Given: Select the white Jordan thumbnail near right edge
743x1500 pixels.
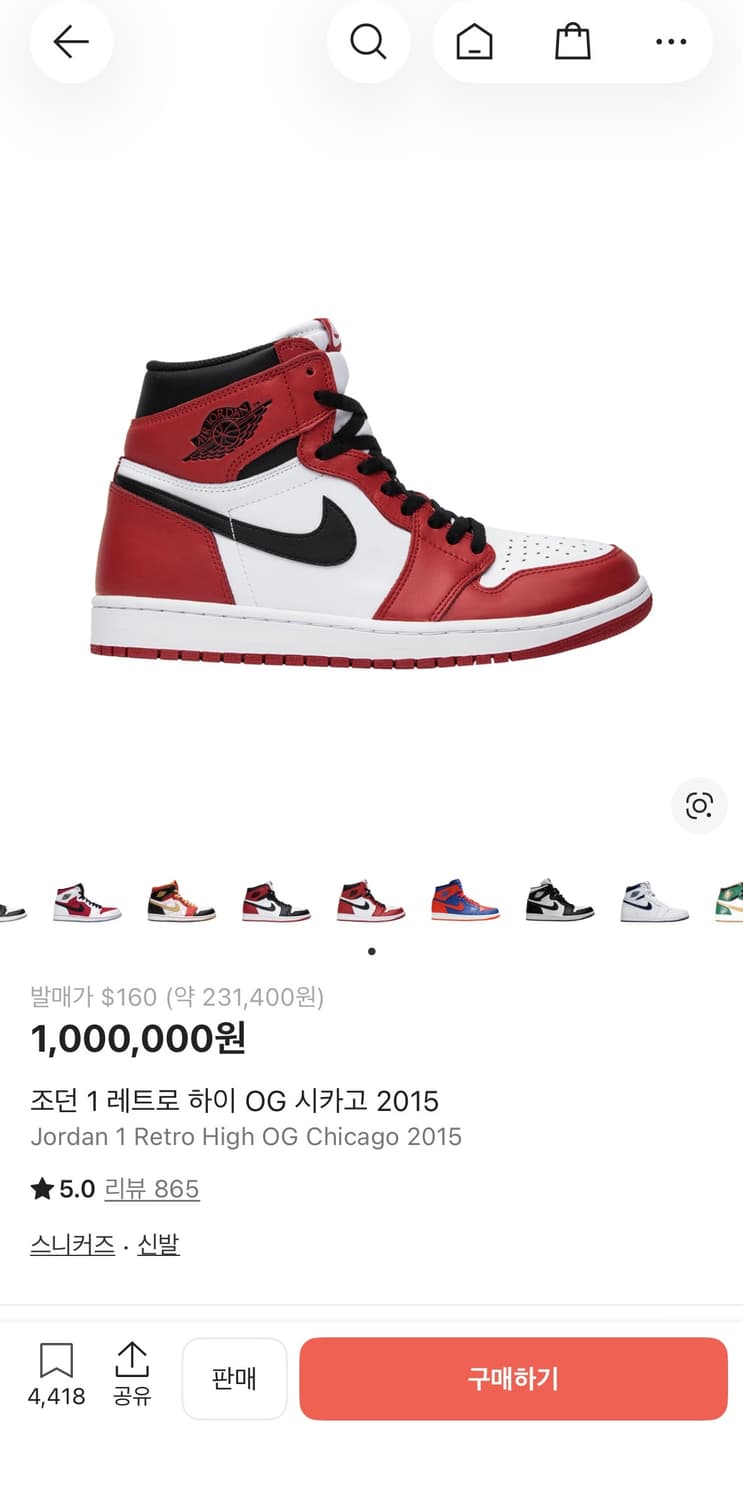Looking at the screenshot, I should tap(653, 900).
